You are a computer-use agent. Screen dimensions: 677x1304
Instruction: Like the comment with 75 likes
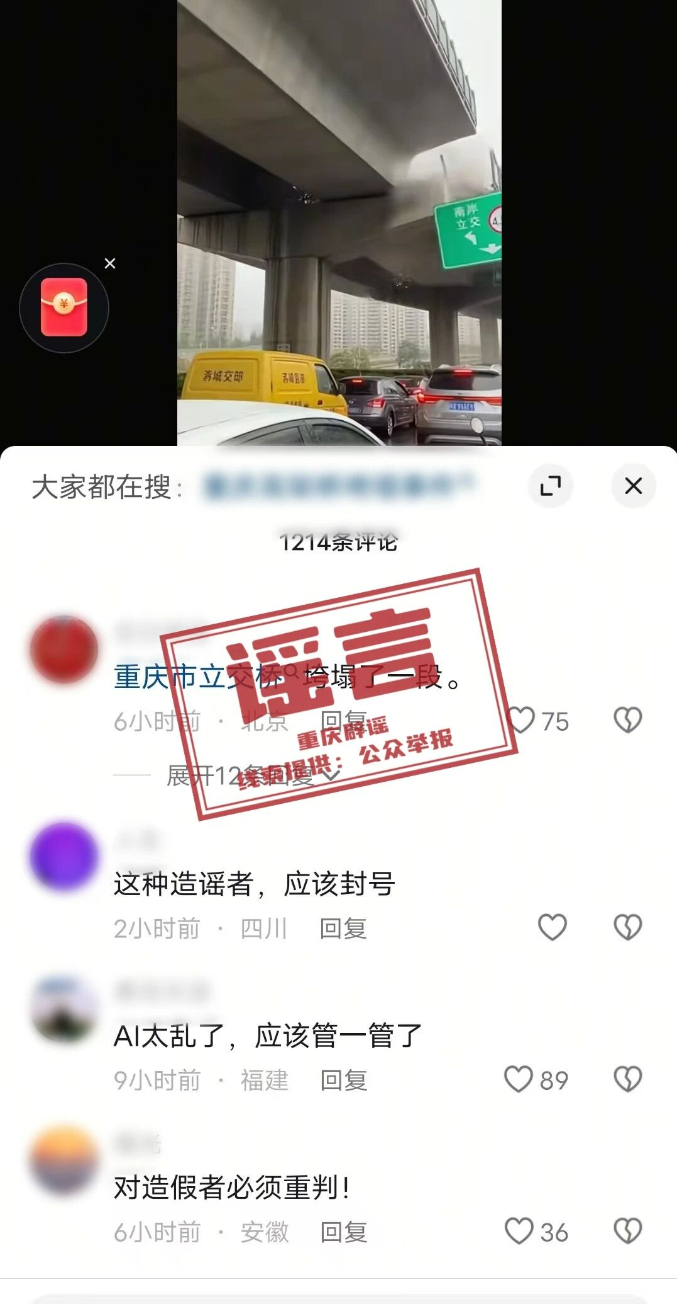point(521,720)
